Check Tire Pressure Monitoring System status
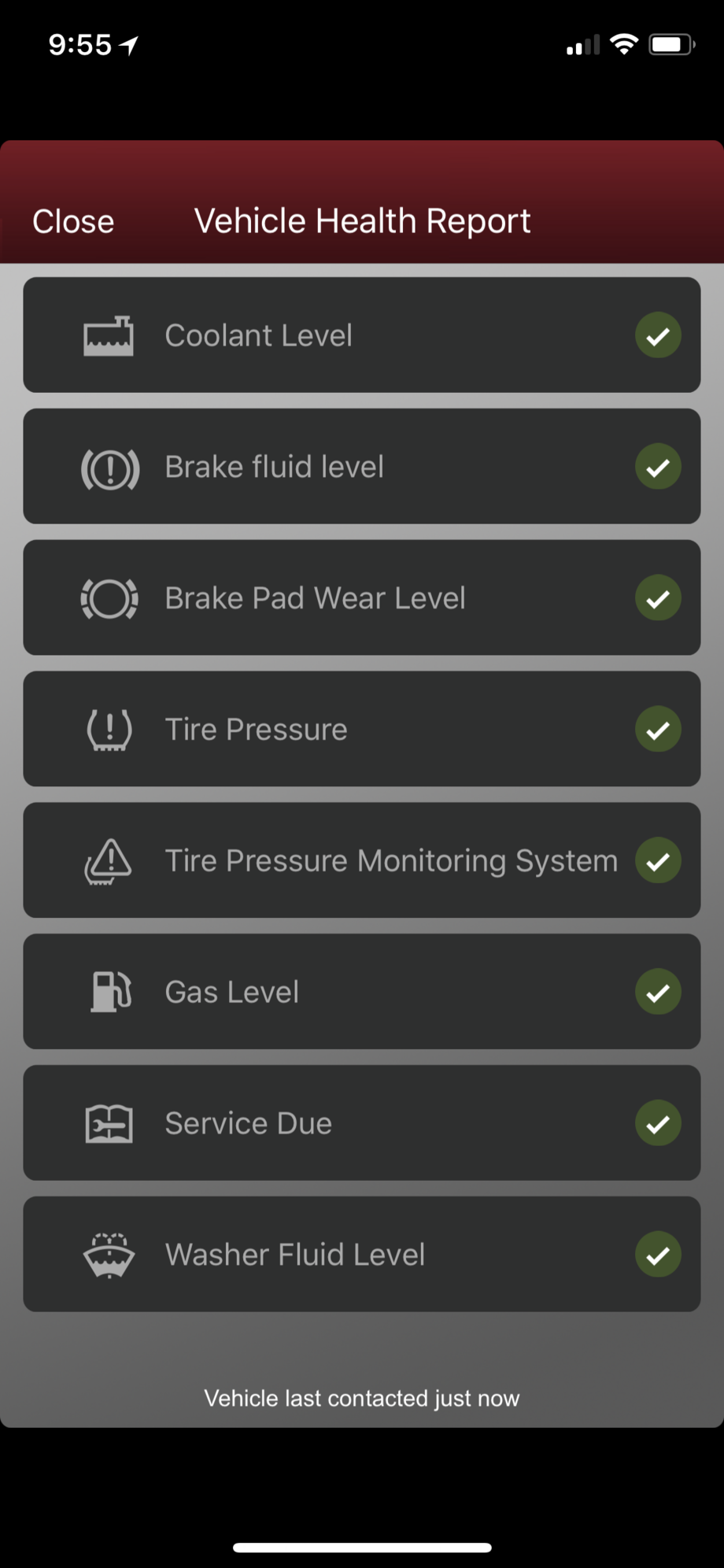Viewport: 724px width, 1568px height. point(361,860)
